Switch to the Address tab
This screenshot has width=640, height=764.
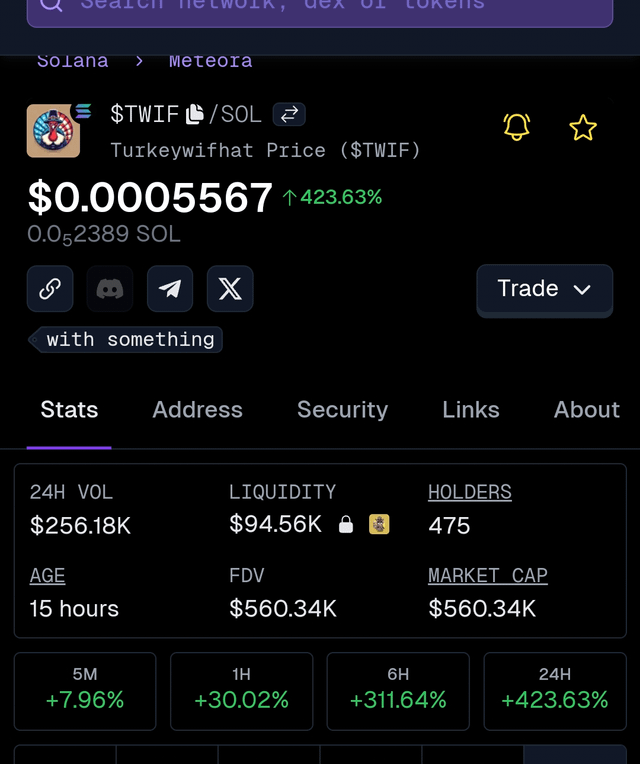pos(197,410)
